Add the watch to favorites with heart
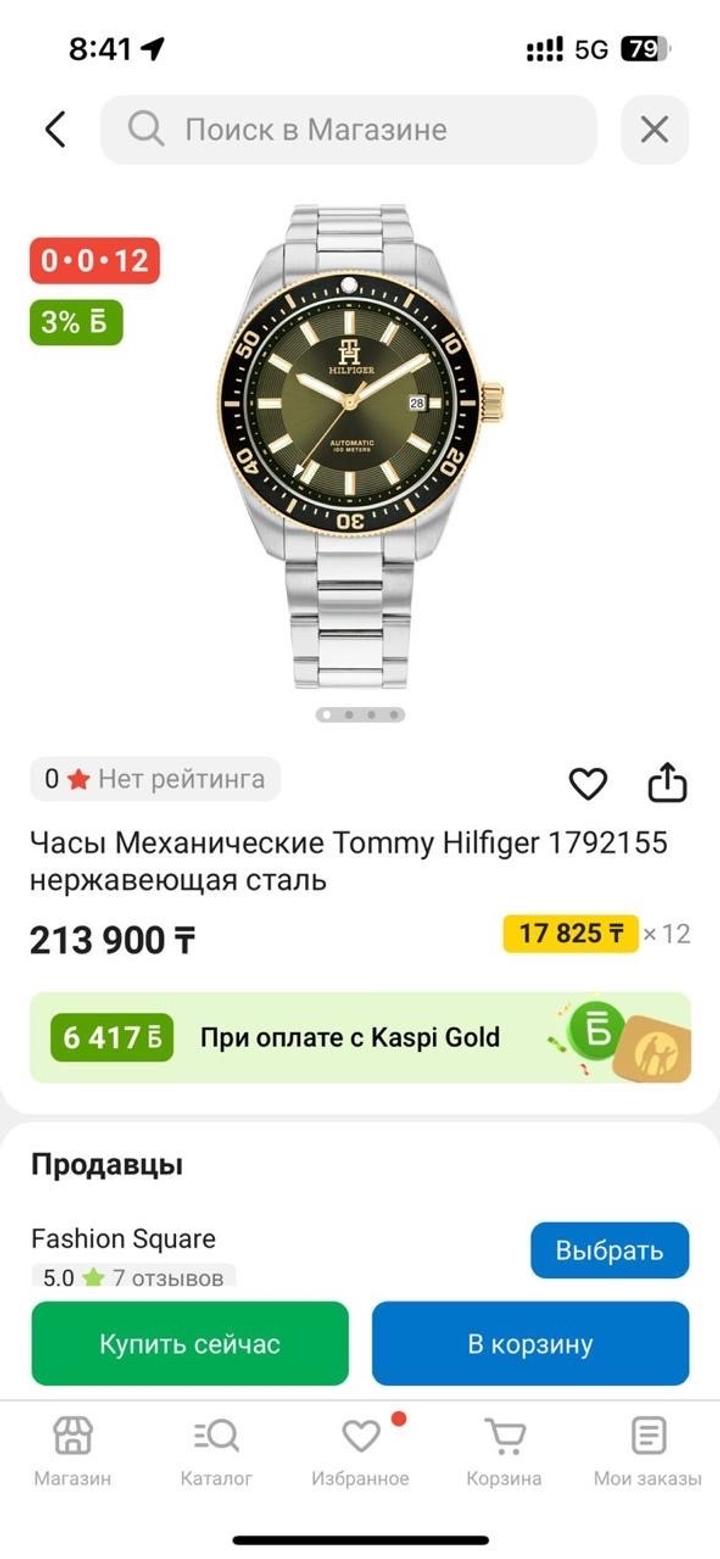This screenshot has height=1559, width=720. pyautogui.click(x=588, y=784)
